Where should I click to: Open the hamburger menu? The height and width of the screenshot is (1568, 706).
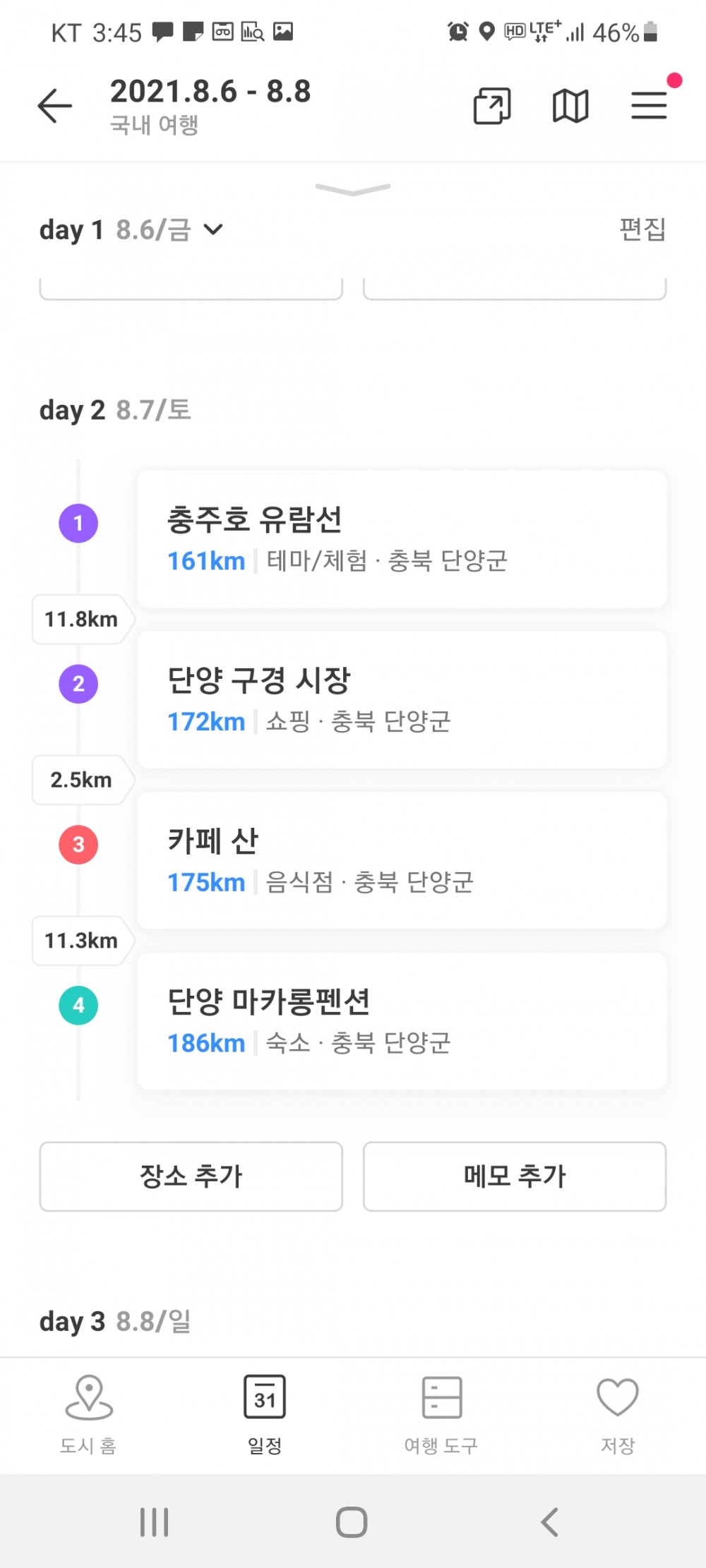click(x=649, y=105)
